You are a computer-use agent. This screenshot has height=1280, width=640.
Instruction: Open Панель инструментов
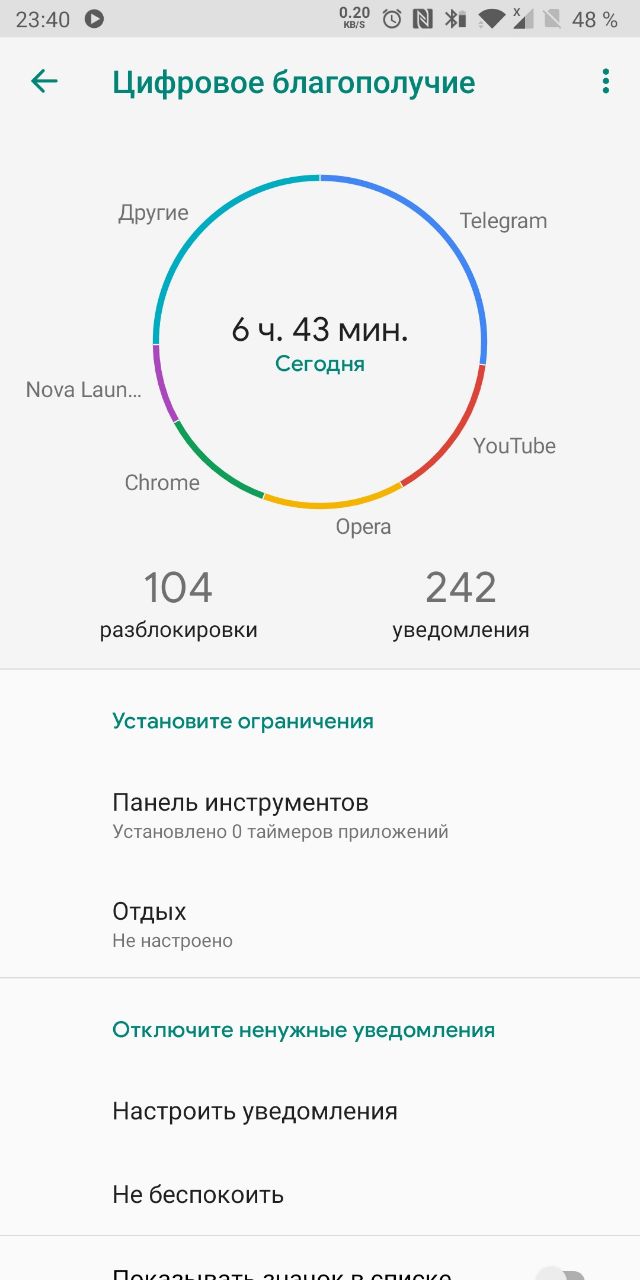(320, 815)
